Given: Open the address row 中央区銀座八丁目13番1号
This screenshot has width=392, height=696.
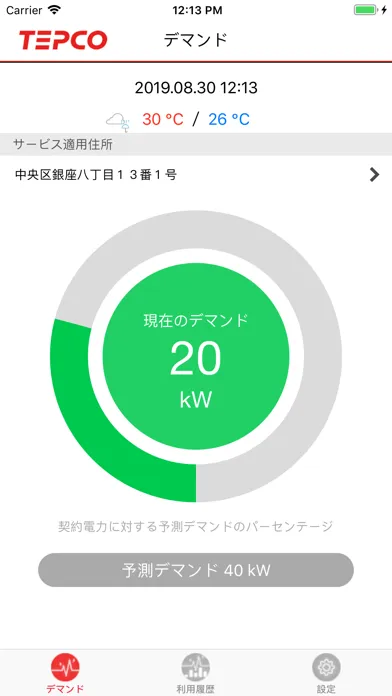Looking at the screenshot, I should (x=196, y=175).
